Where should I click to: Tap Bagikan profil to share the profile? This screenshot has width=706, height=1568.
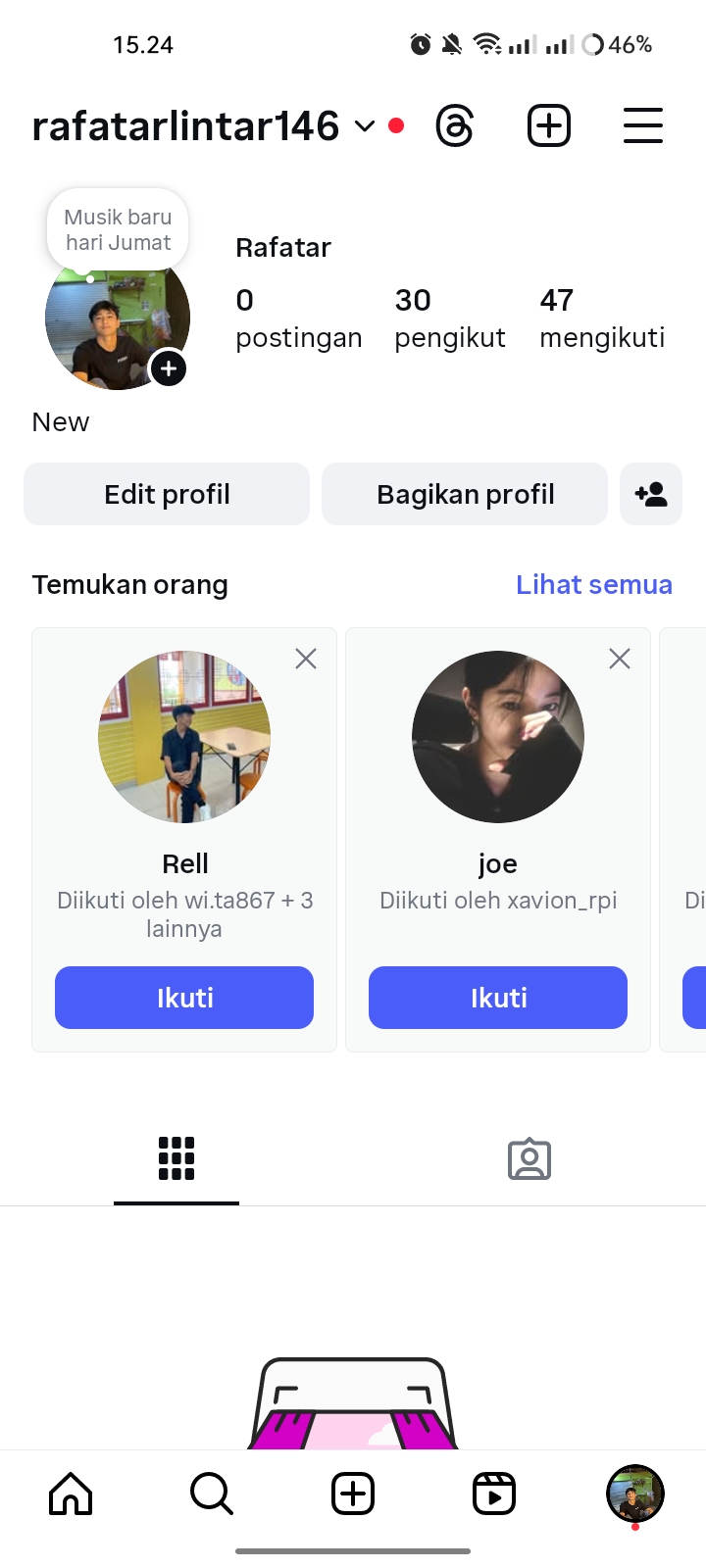click(465, 494)
